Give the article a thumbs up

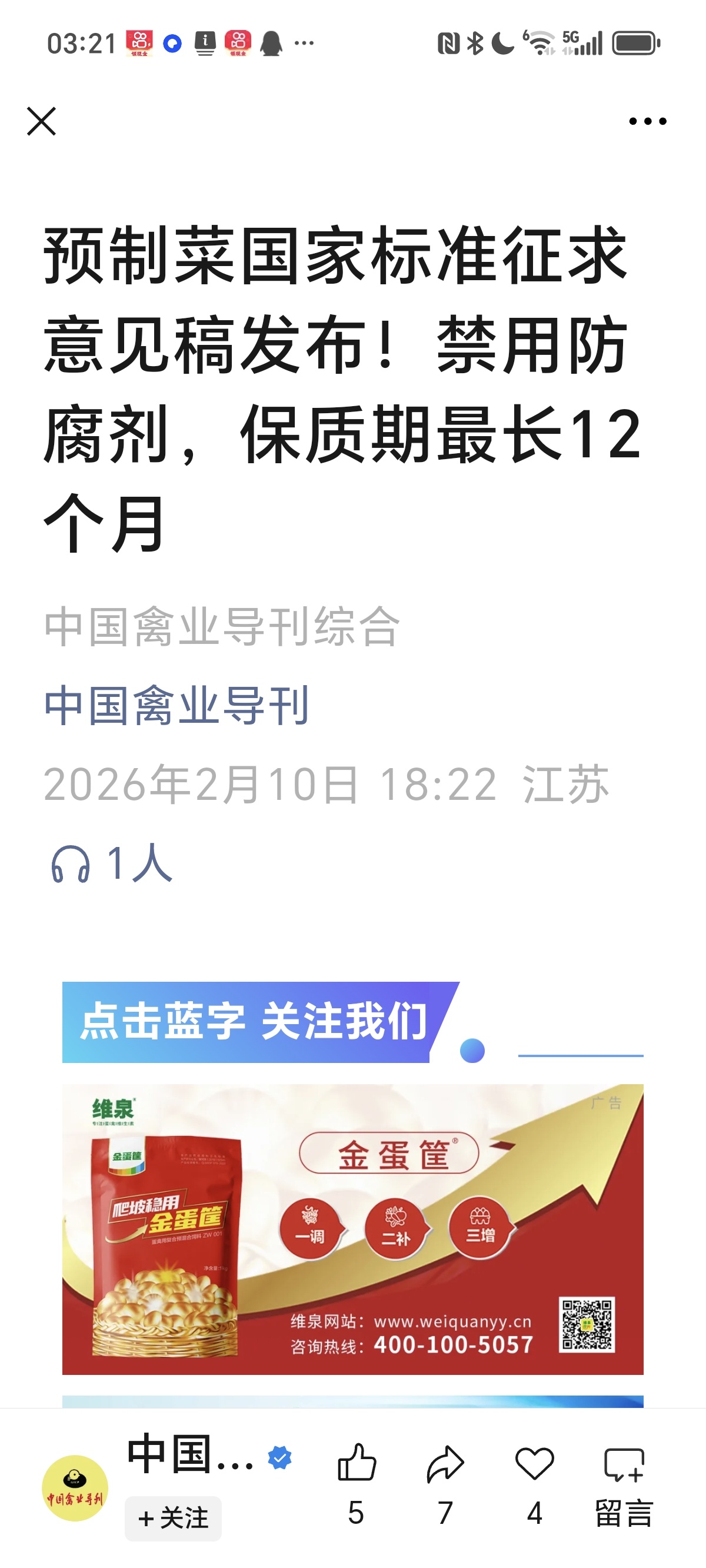click(x=357, y=1464)
